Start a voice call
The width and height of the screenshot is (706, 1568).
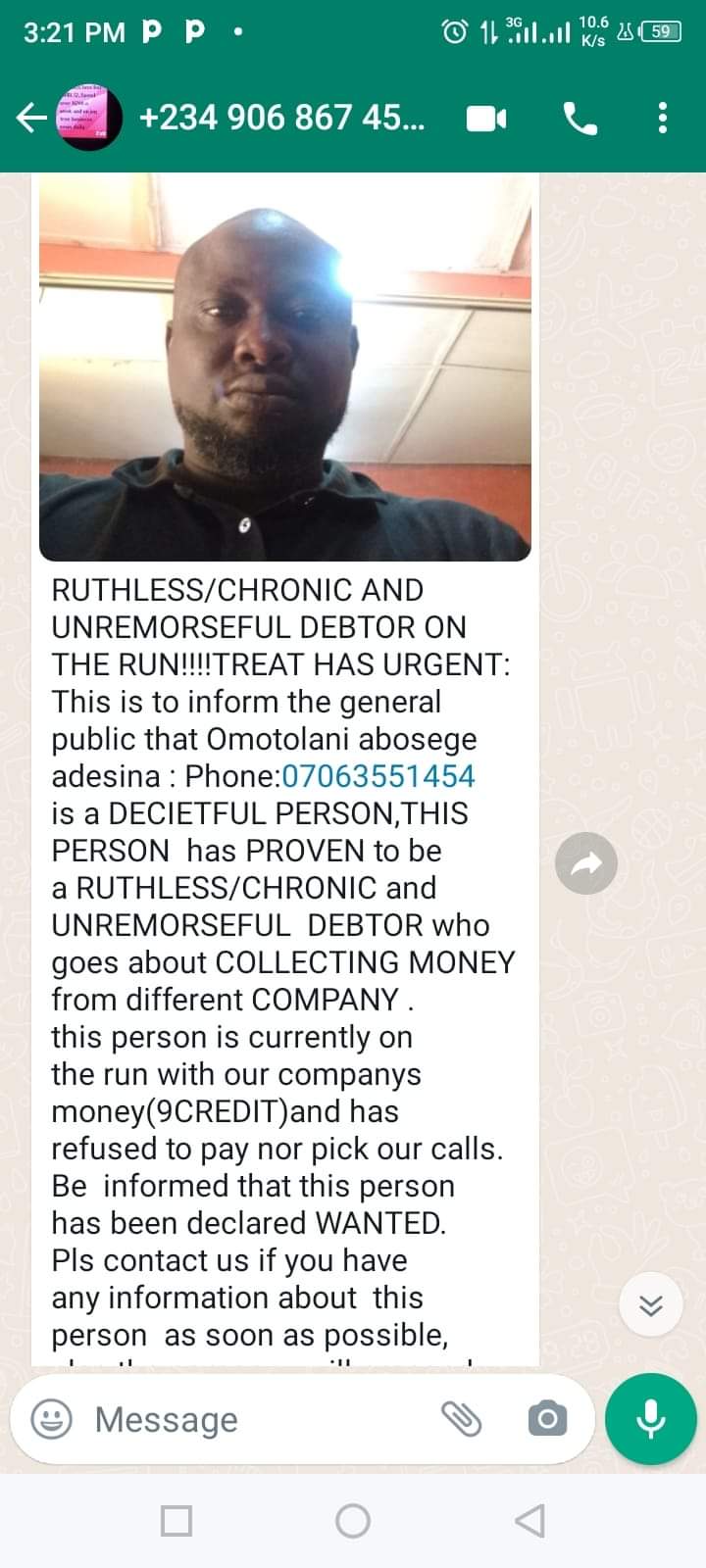click(x=580, y=119)
